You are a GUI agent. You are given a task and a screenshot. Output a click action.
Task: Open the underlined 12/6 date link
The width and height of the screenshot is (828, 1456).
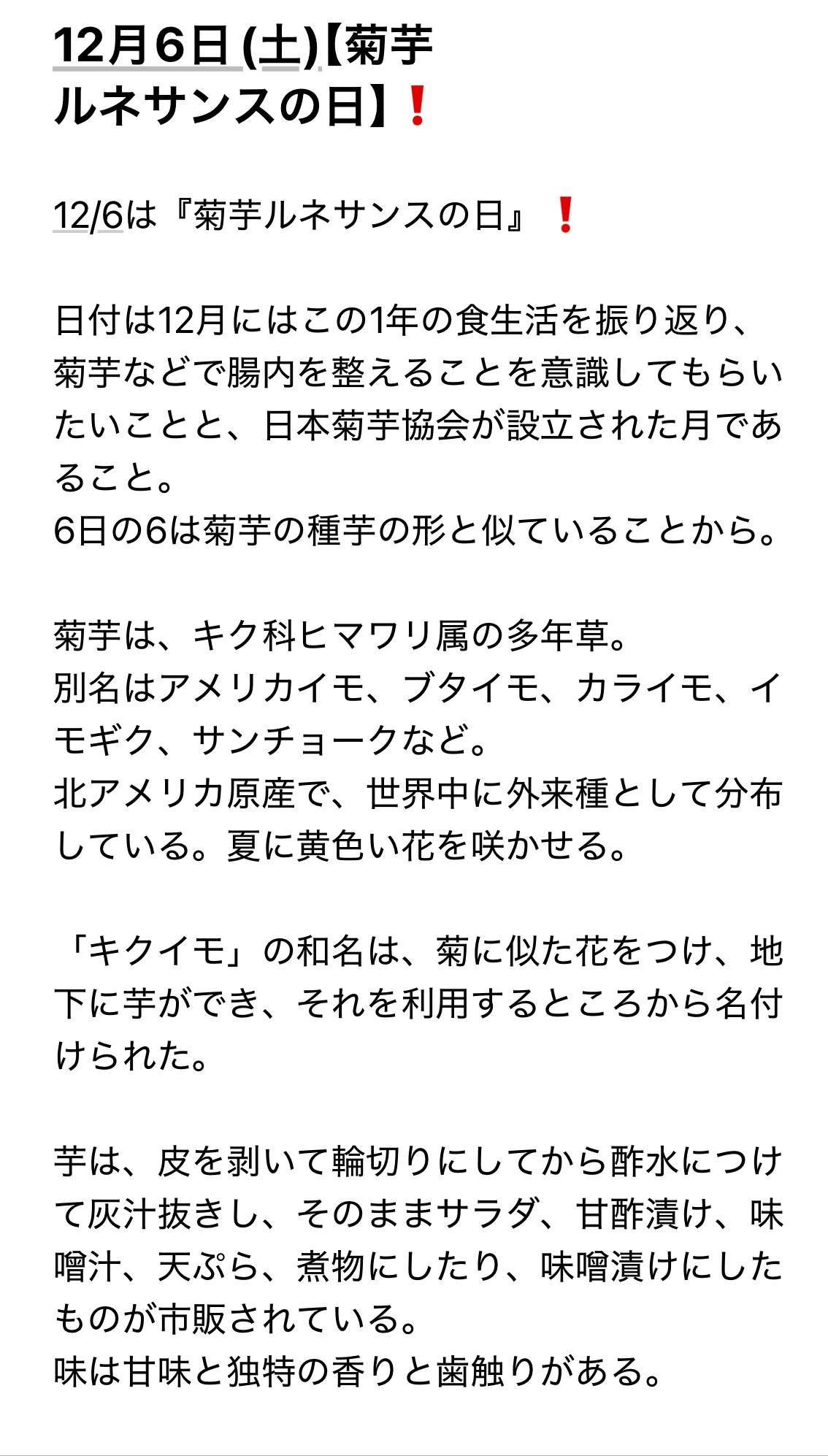[88, 216]
